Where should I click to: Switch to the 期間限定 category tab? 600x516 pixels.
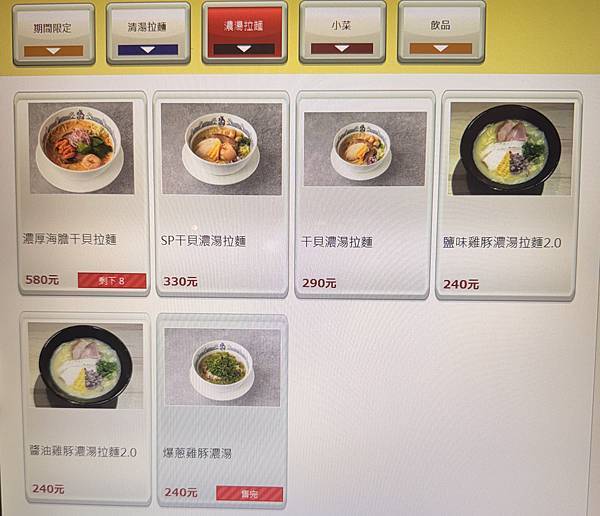coord(54,32)
